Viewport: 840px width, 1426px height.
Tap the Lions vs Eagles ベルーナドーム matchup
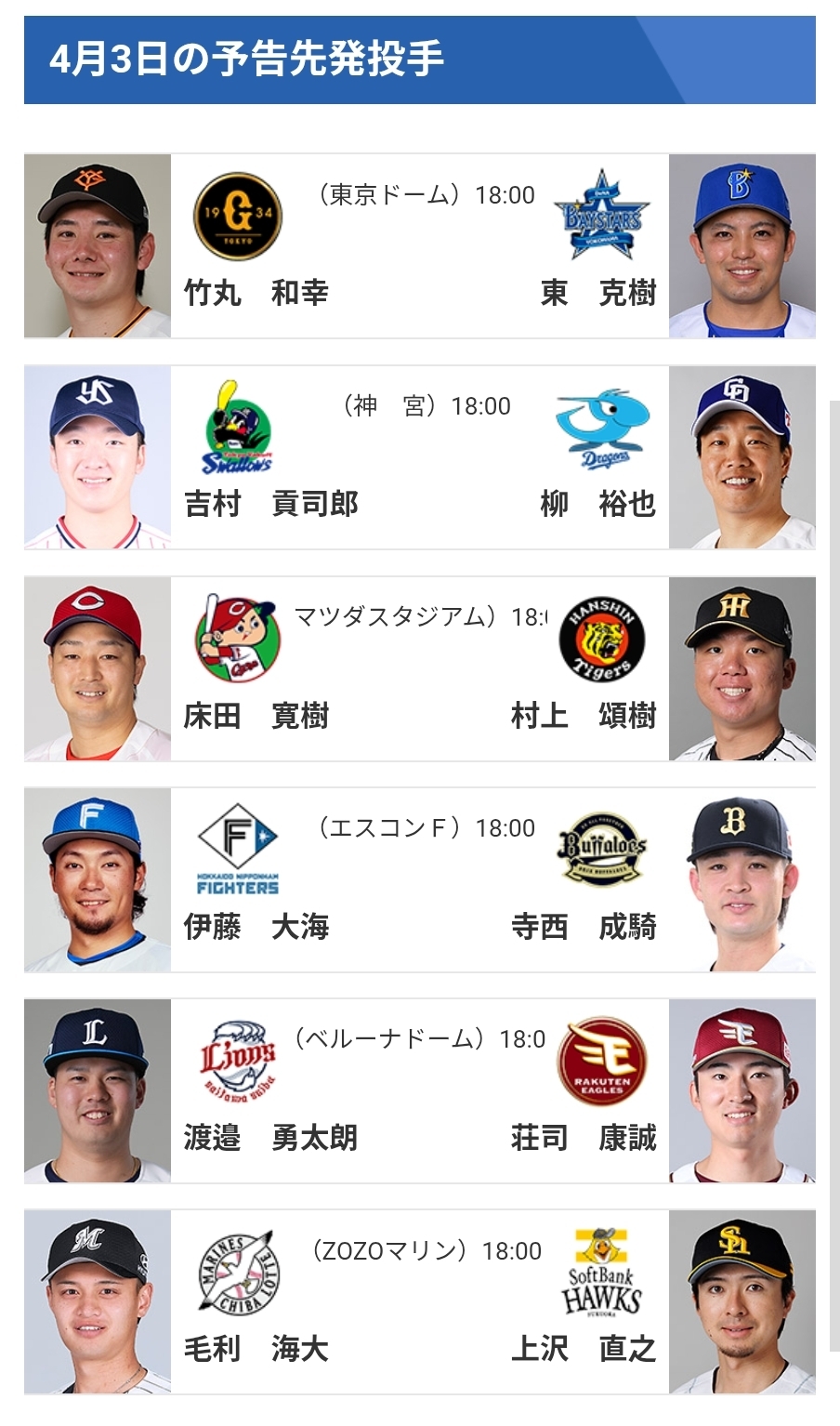[419, 1090]
